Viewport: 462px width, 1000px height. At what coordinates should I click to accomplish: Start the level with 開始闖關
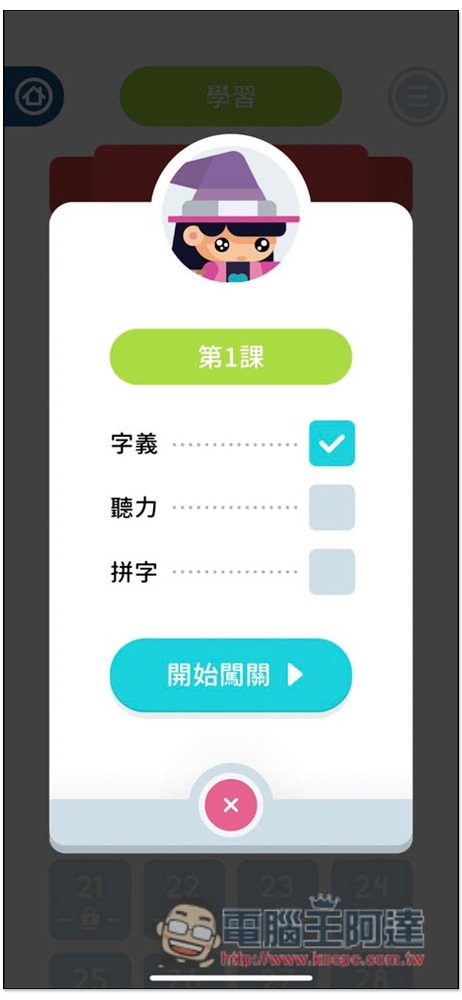click(231, 675)
